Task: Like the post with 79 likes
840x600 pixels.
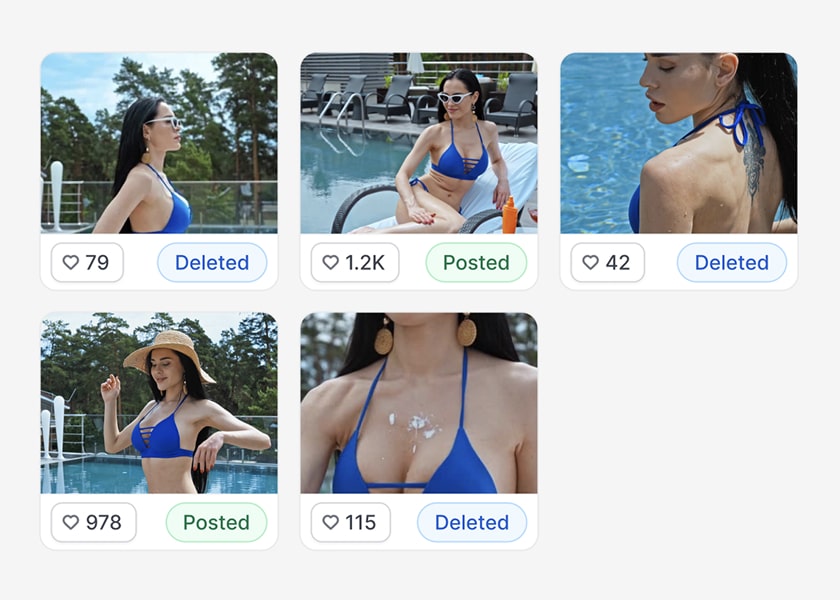Action: tap(87, 263)
